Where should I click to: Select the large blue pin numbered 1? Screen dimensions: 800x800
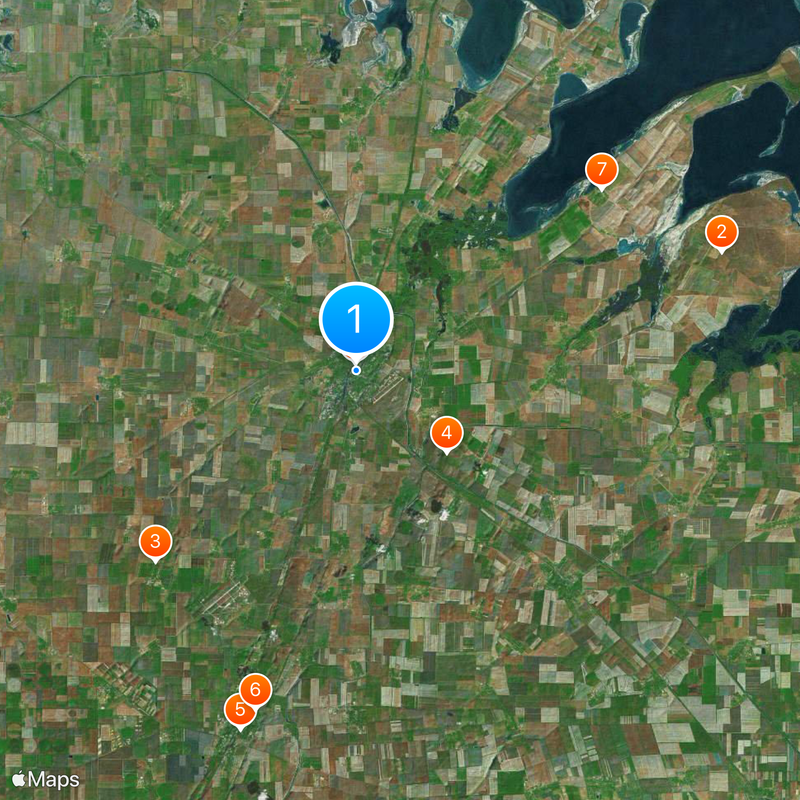coord(356,320)
